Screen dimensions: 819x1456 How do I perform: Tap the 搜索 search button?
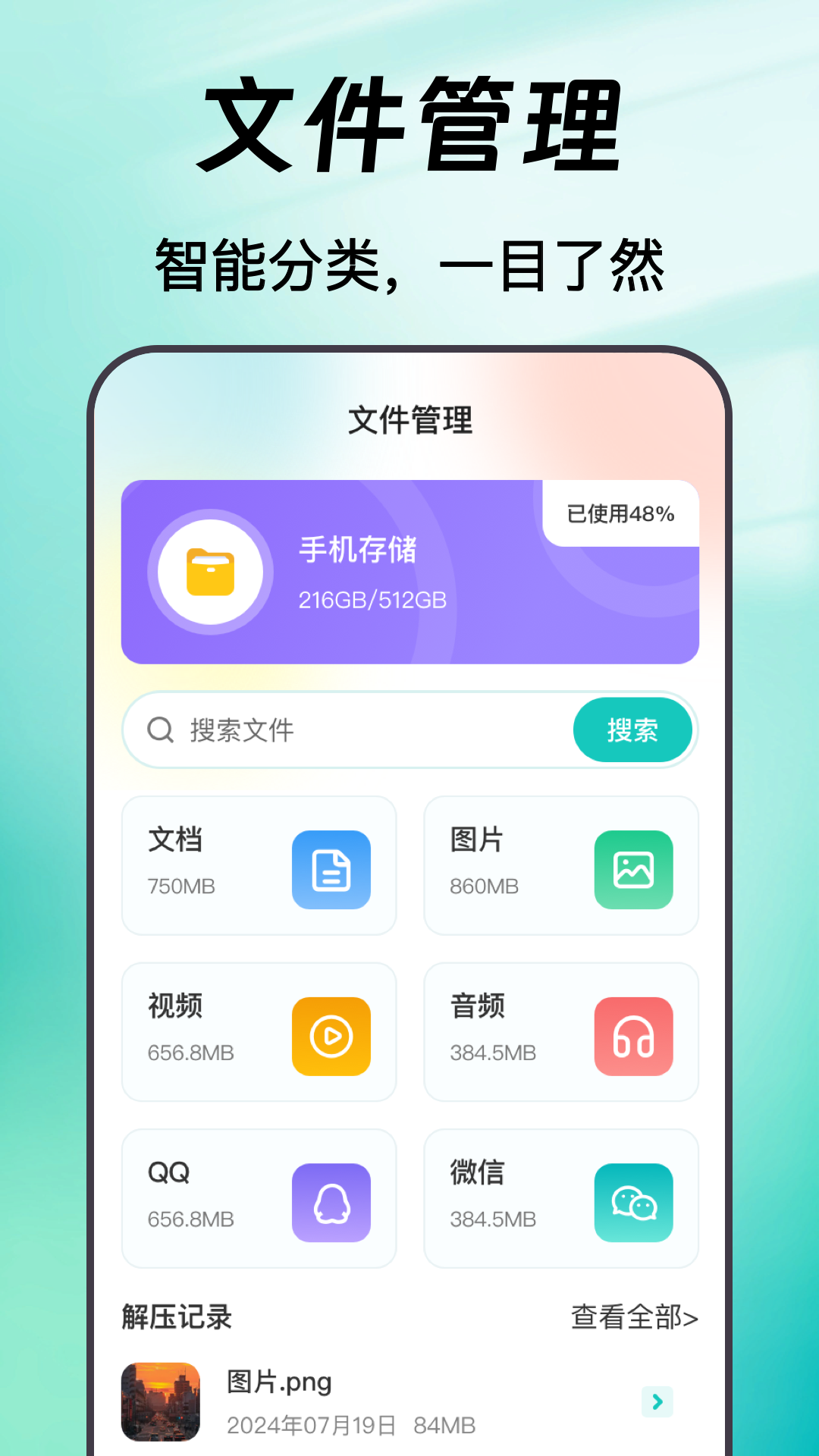(x=633, y=730)
